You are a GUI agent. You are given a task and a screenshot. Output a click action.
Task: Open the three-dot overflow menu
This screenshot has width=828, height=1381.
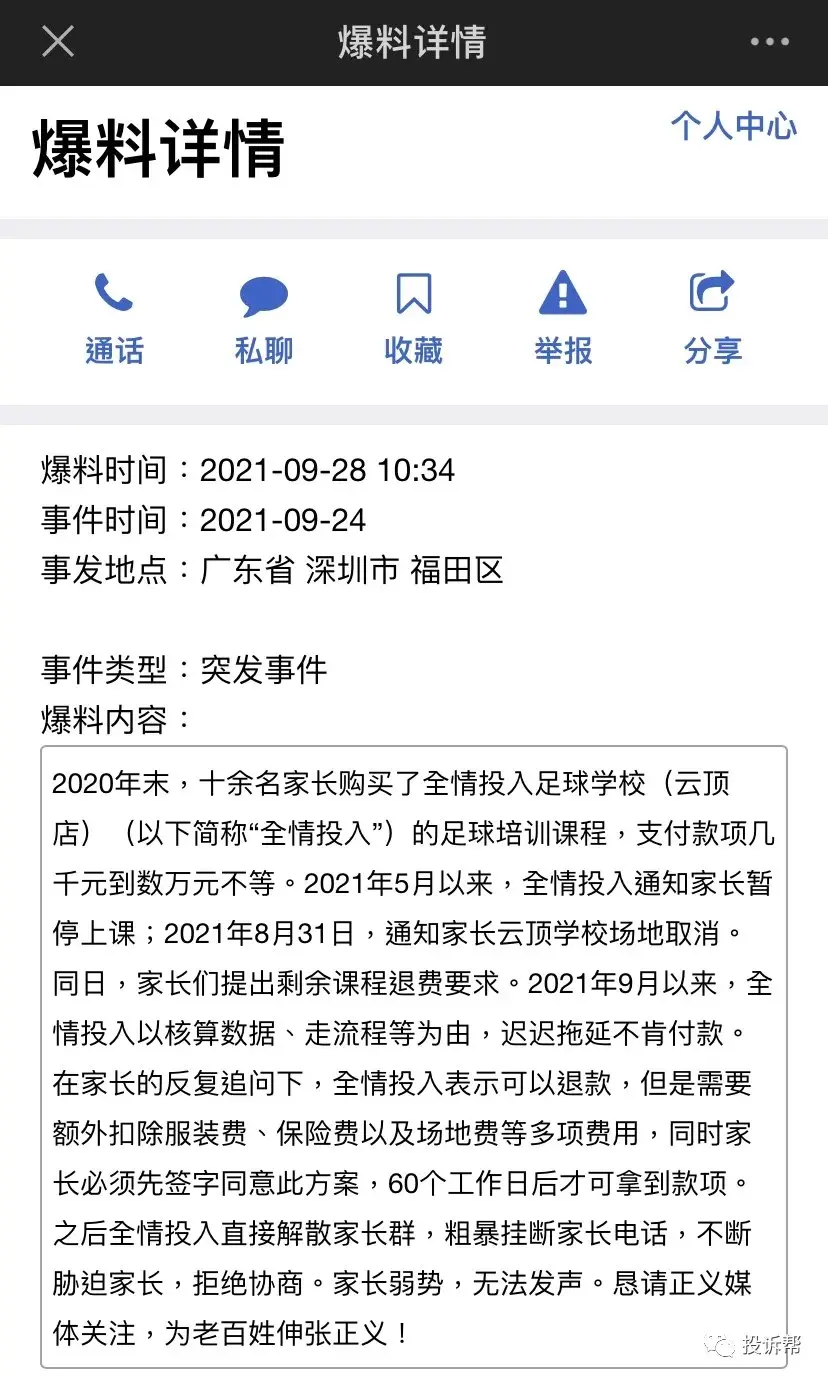tap(769, 42)
